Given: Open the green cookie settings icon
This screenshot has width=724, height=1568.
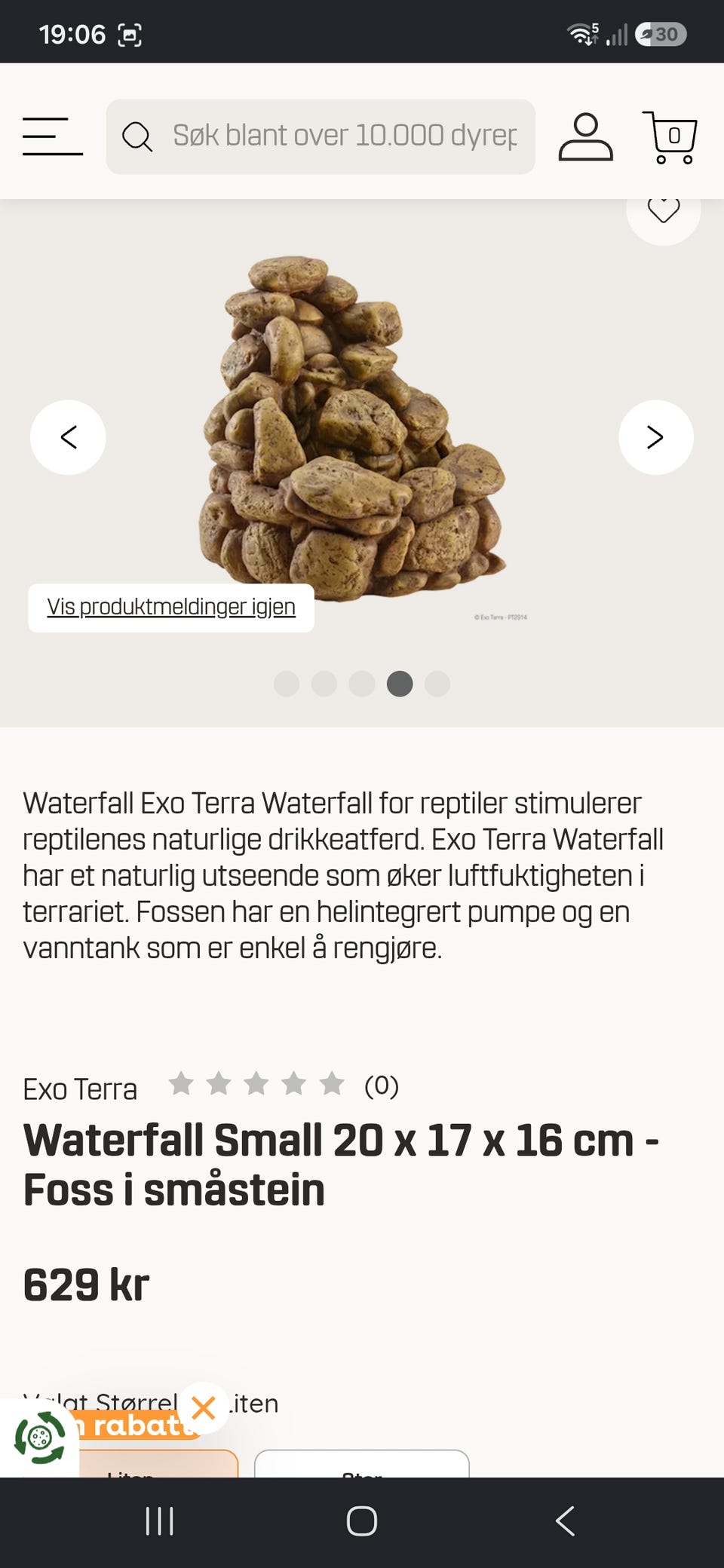Looking at the screenshot, I should click(39, 1438).
